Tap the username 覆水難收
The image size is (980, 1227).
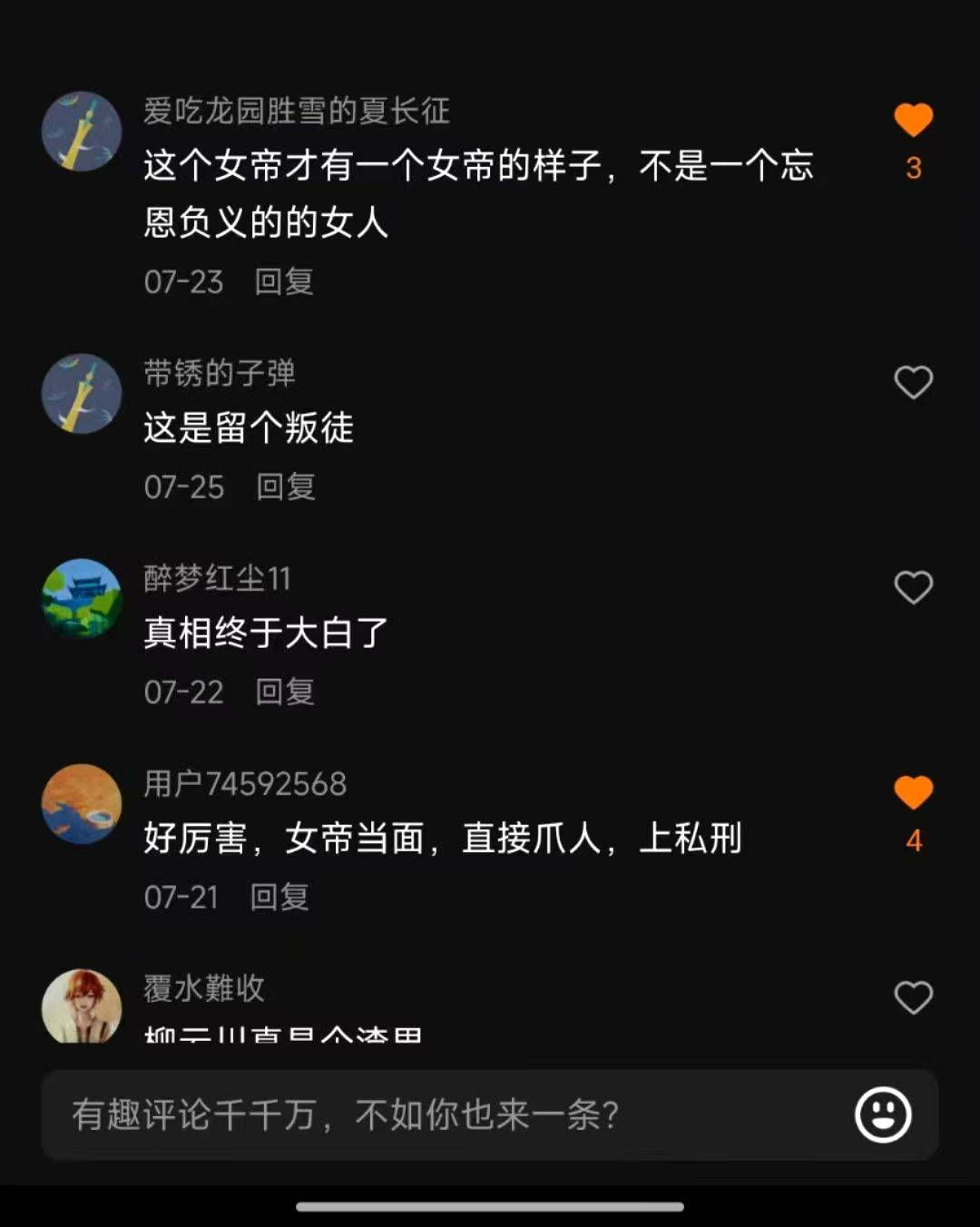point(204,988)
